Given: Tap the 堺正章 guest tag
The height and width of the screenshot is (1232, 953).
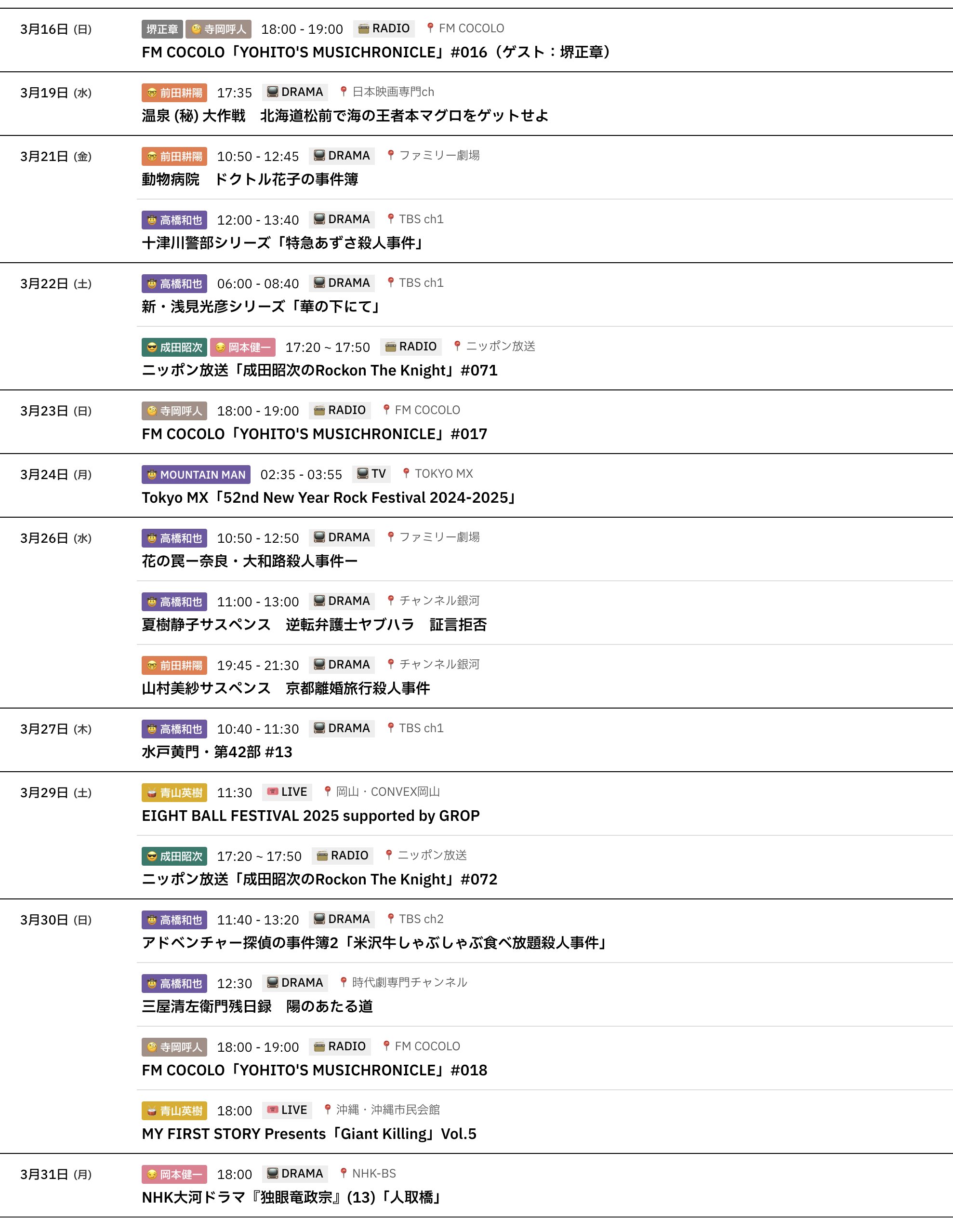Looking at the screenshot, I should coord(162,29).
